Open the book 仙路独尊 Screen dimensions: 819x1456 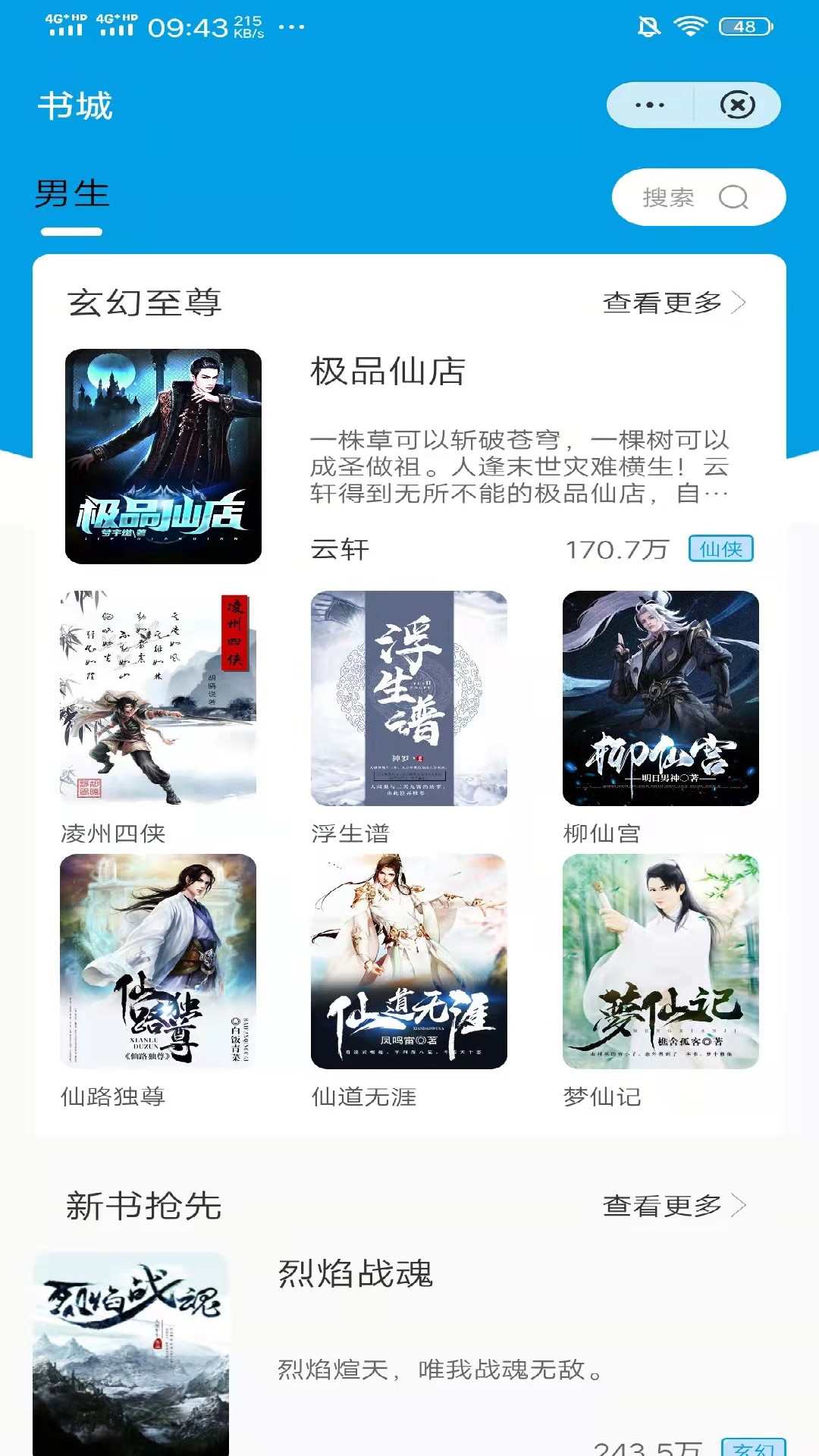(158, 961)
